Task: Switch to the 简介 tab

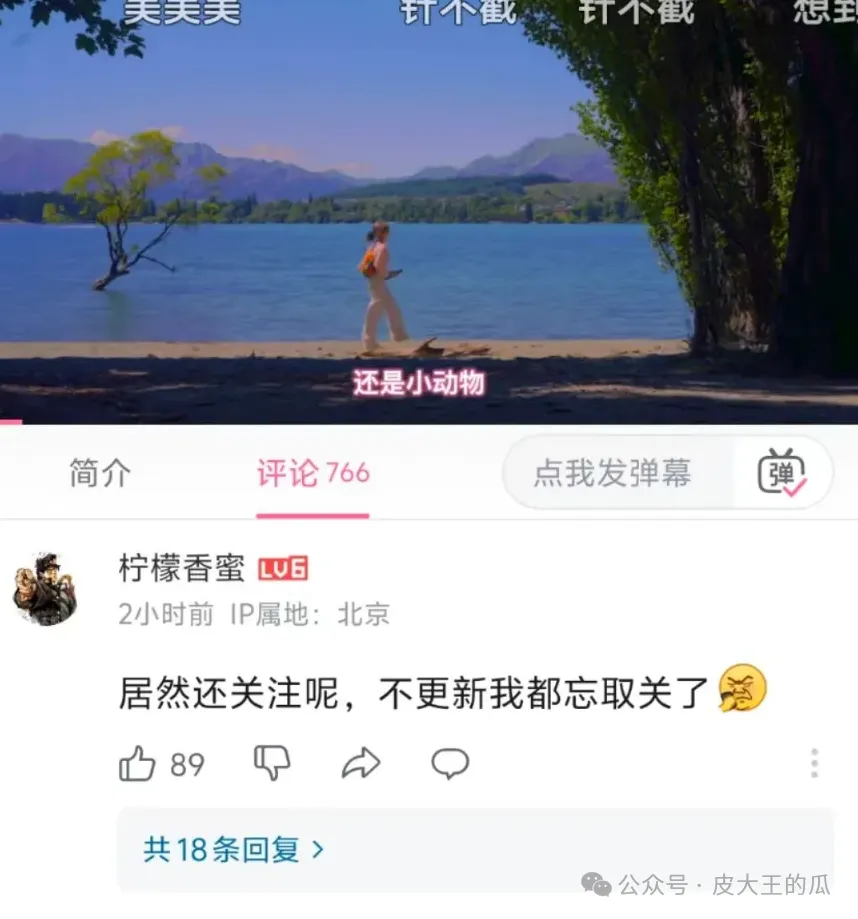Action: tap(99, 473)
